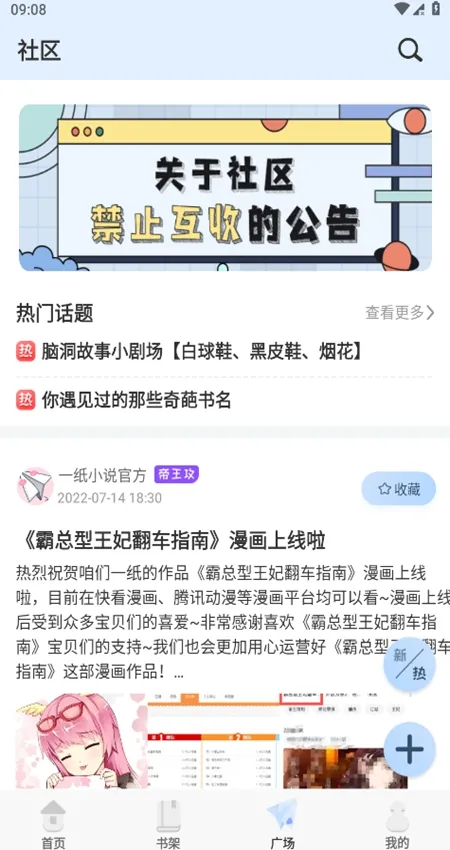Open the 一纸小说官方 profile avatar
Image resolution: width=450 pixels, height=850 pixels.
(35, 486)
